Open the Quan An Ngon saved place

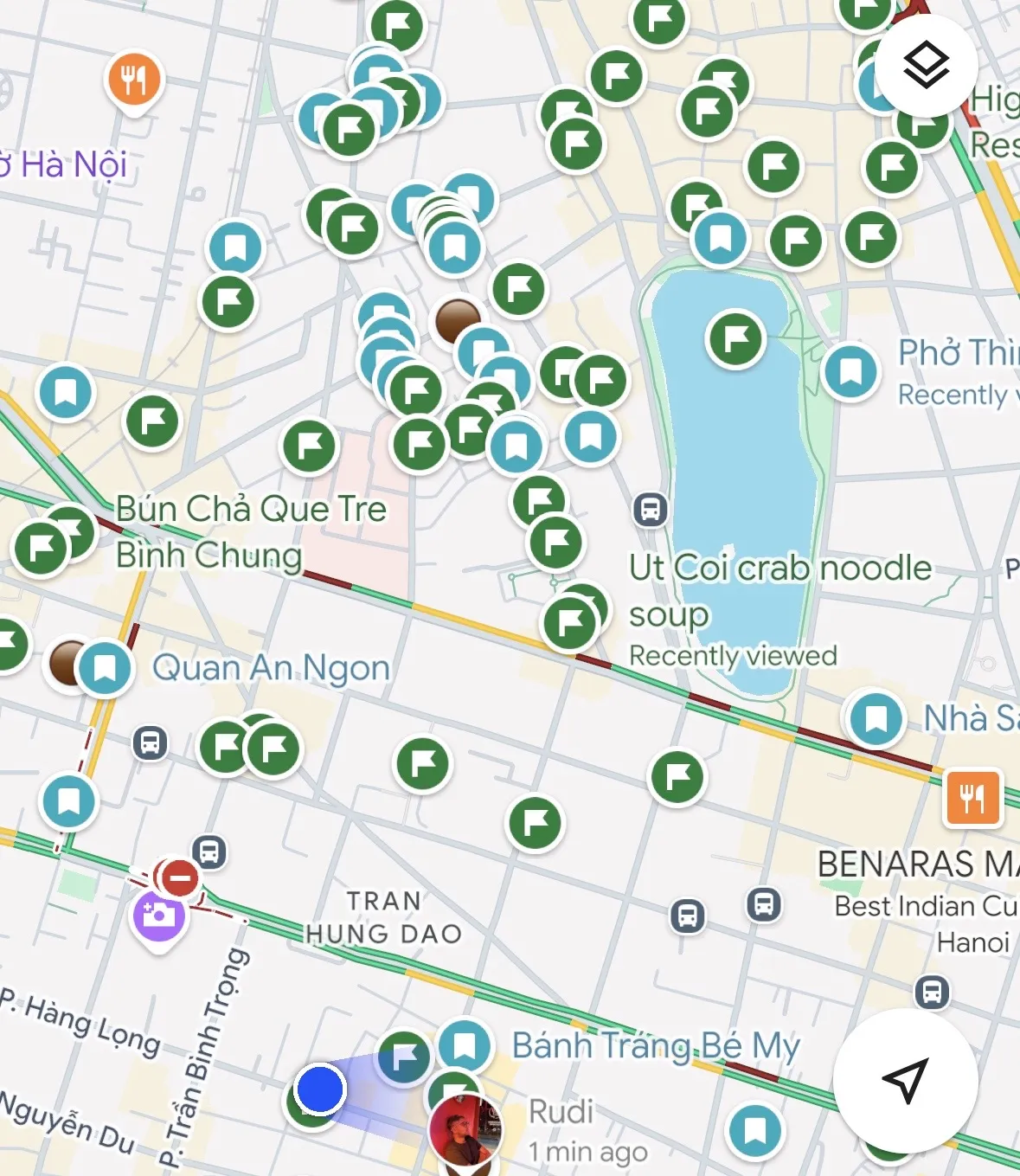105,668
